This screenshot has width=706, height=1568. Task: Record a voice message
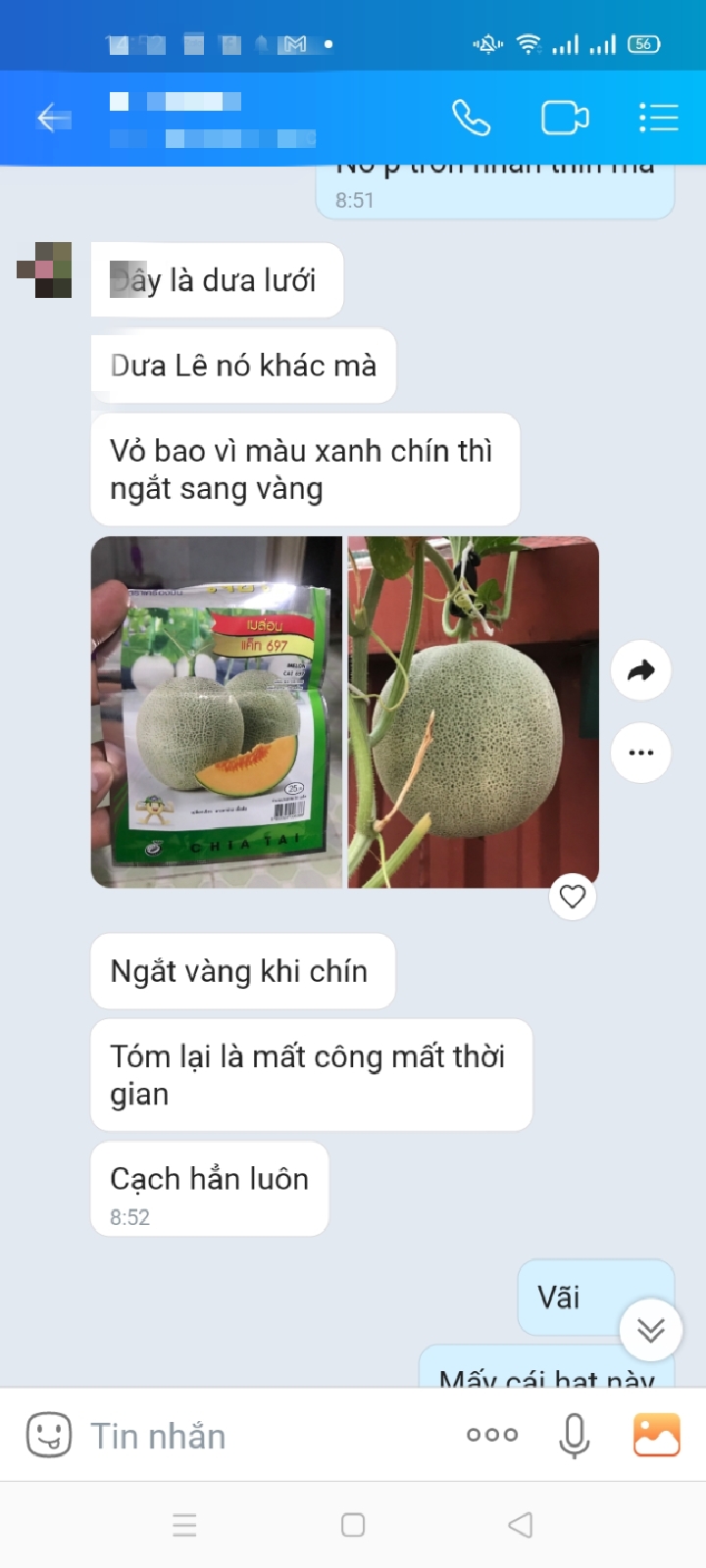pyautogui.click(x=575, y=1436)
